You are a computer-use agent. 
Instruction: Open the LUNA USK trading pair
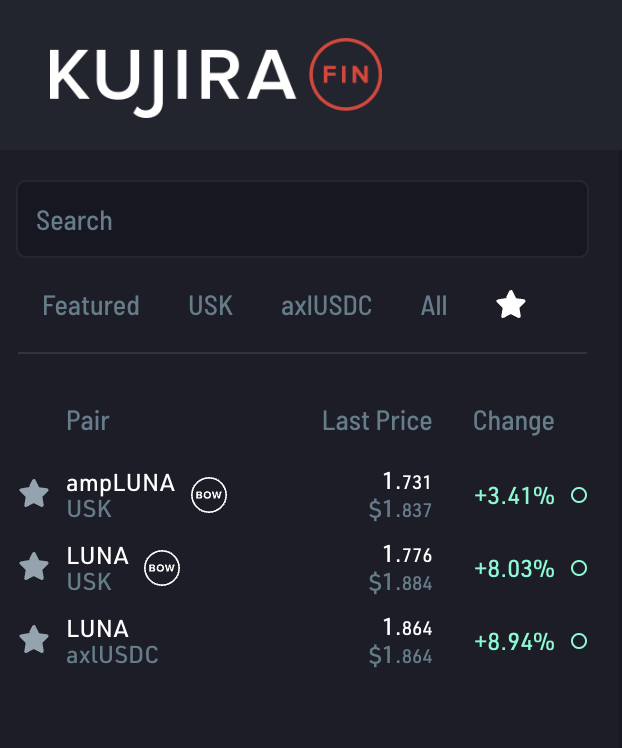coord(97,567)
